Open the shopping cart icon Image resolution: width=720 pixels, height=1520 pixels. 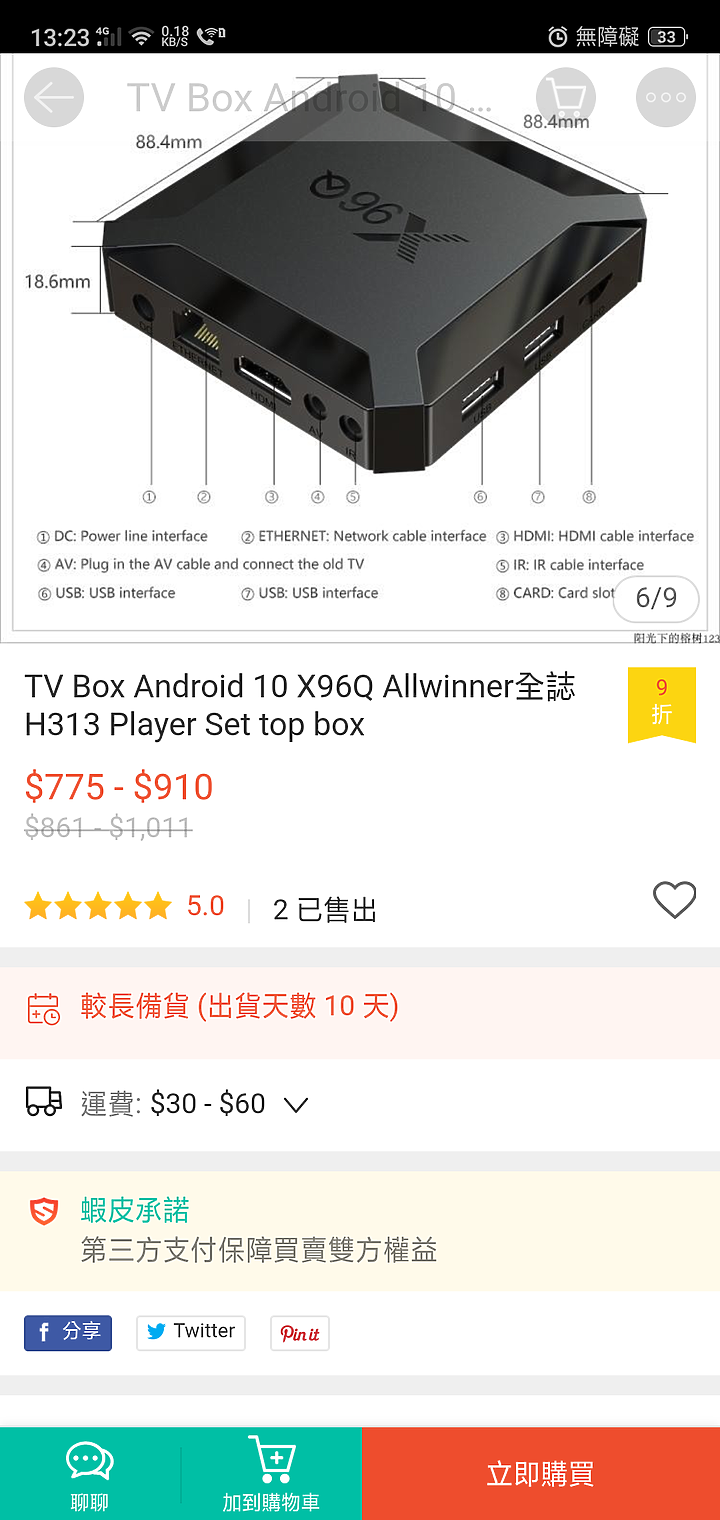(566, 97)
